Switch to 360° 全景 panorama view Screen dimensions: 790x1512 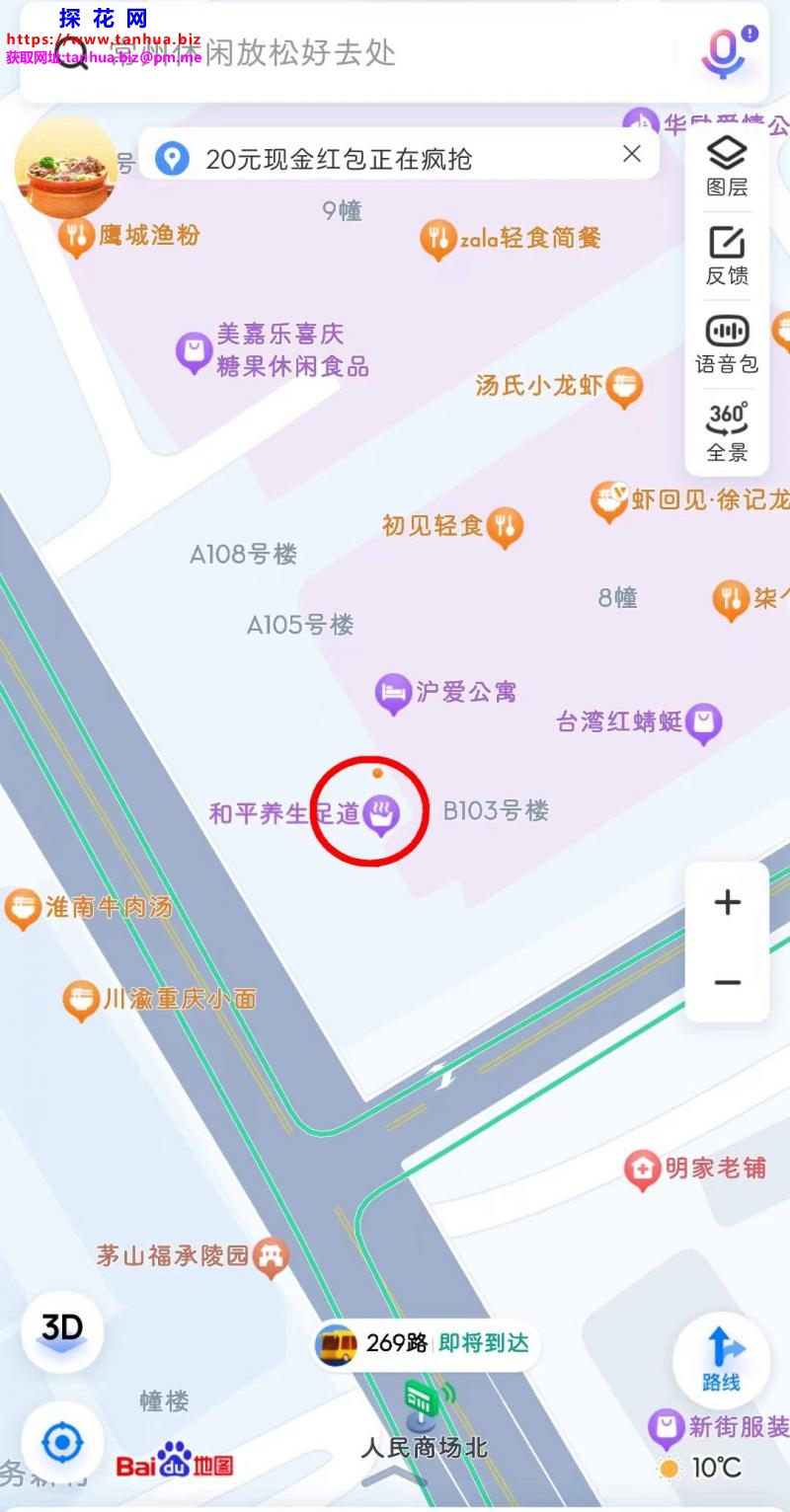coord(727,432)
